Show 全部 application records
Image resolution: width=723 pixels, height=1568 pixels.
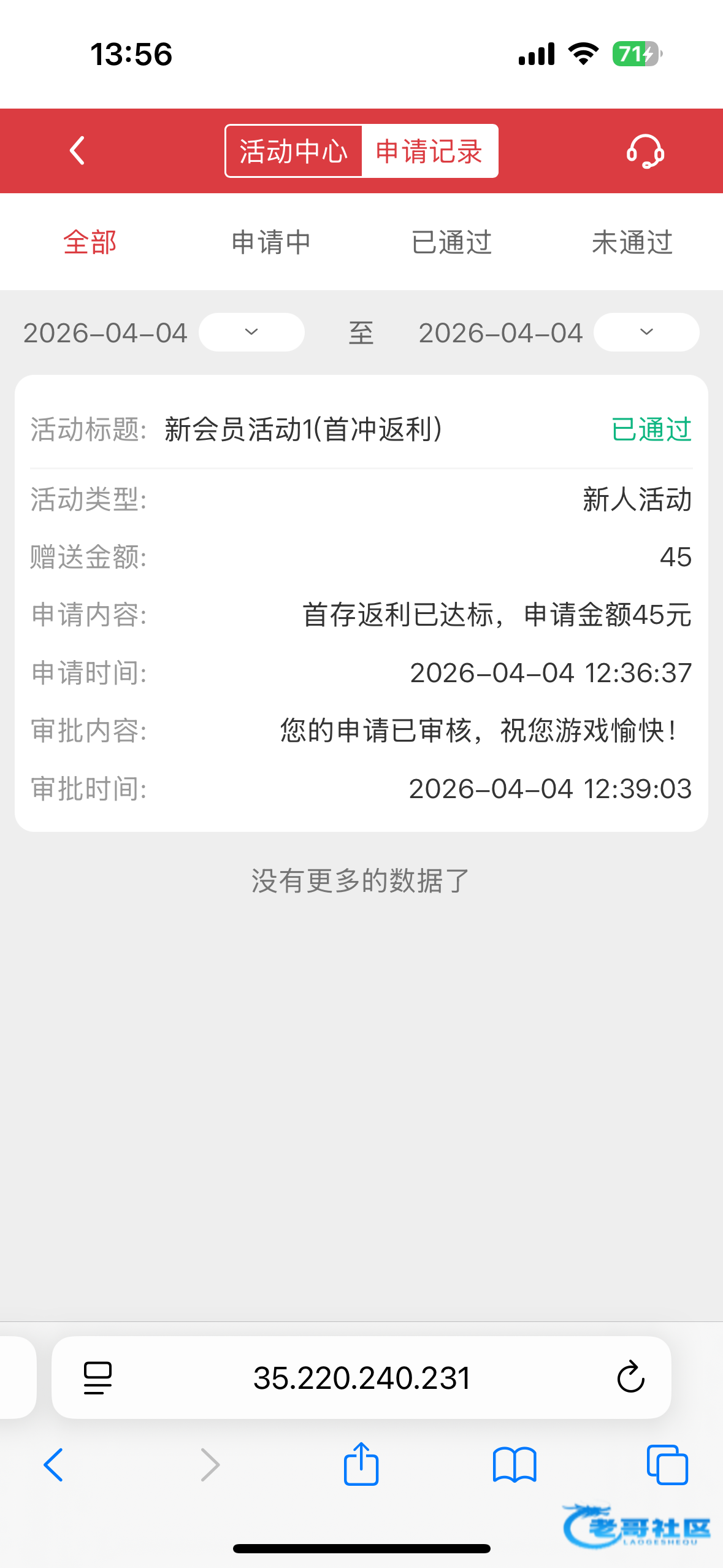point(90,242)
